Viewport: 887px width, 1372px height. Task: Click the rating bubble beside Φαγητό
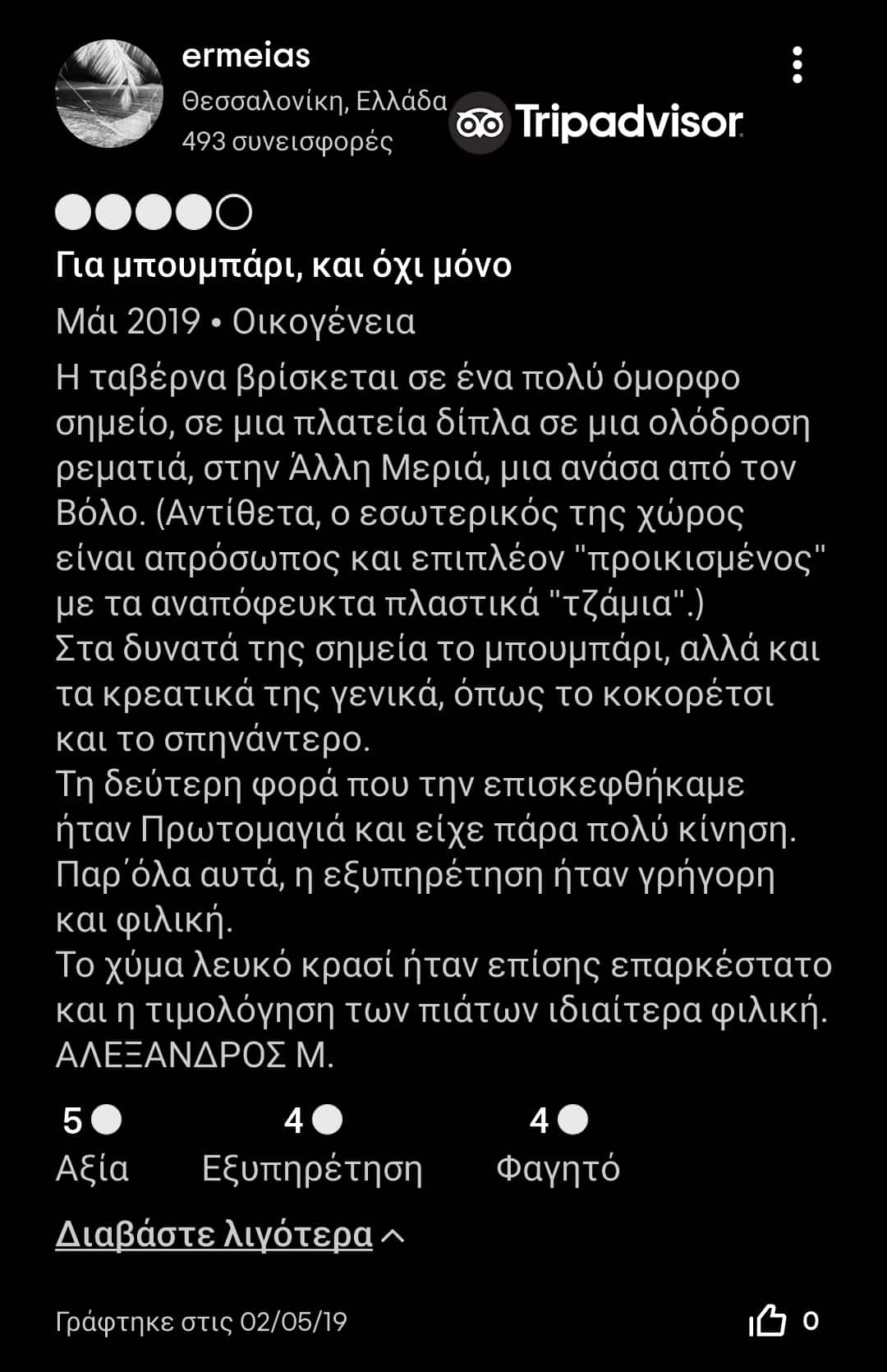point(574,1119)
